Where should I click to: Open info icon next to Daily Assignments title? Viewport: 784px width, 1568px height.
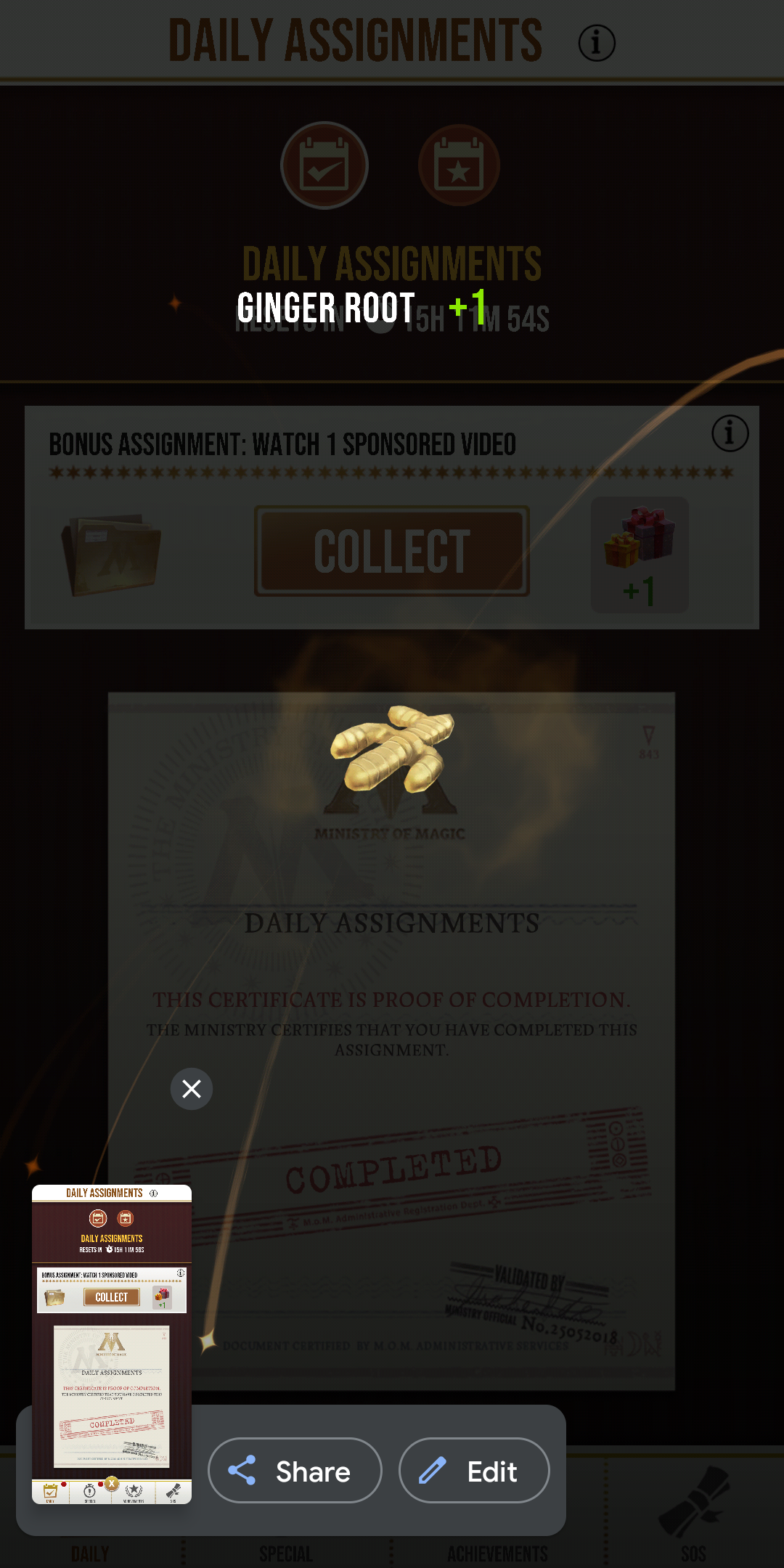pyautogui.click(x=597, y=43)
